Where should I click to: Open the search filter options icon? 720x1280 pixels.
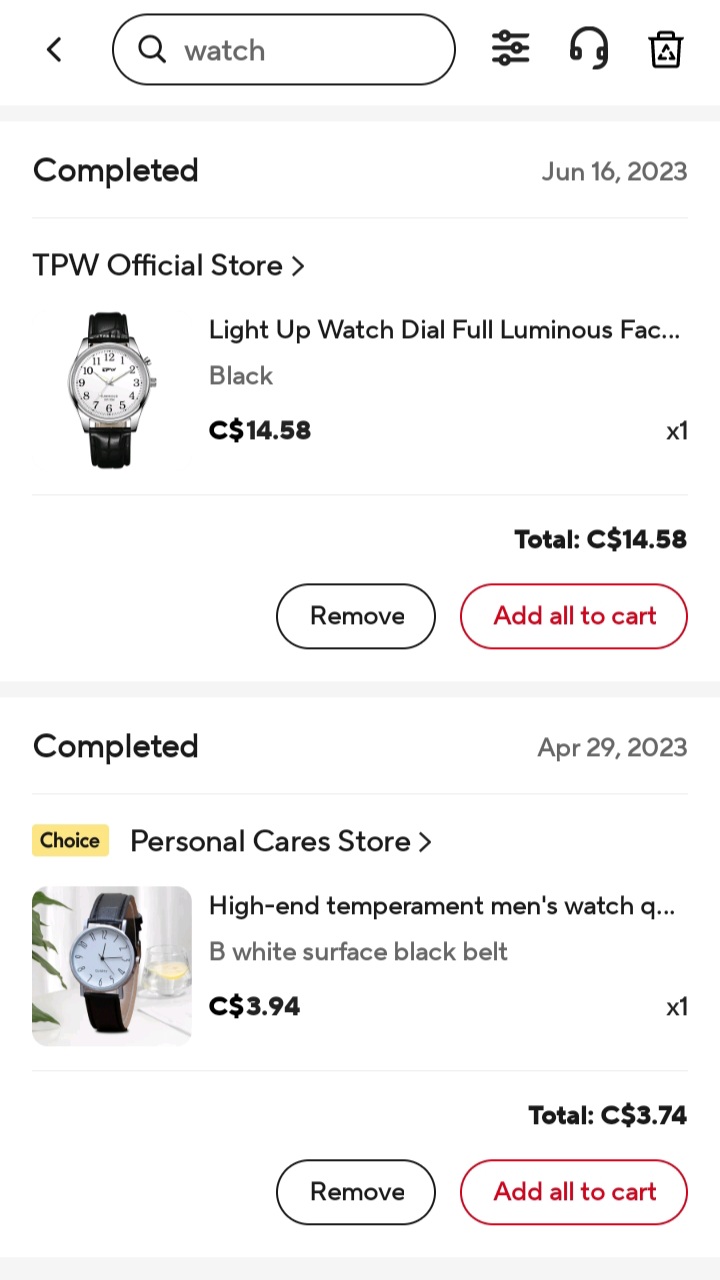pos(510,48)
